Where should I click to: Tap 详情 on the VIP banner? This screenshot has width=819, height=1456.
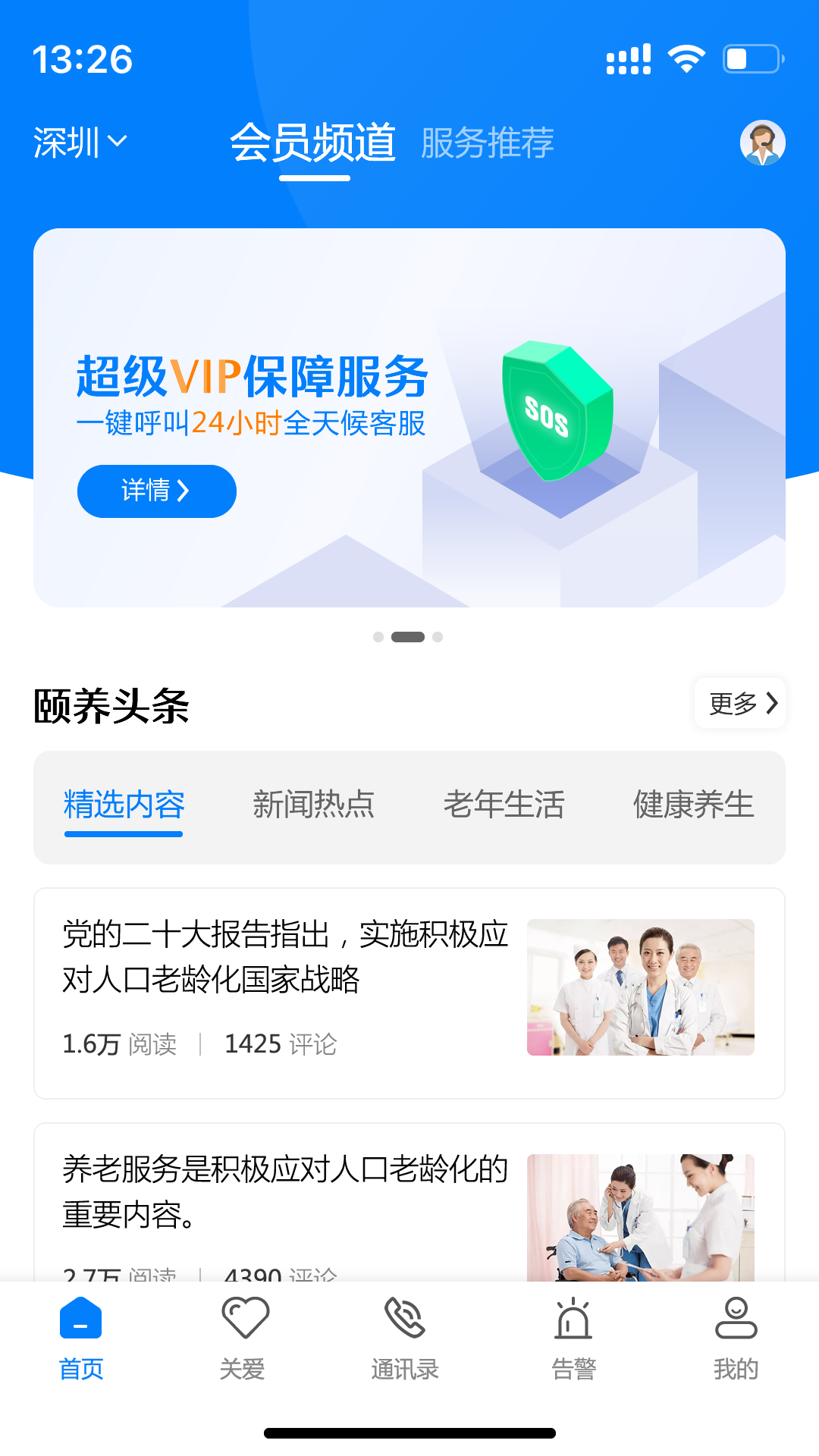click(157, 491)
